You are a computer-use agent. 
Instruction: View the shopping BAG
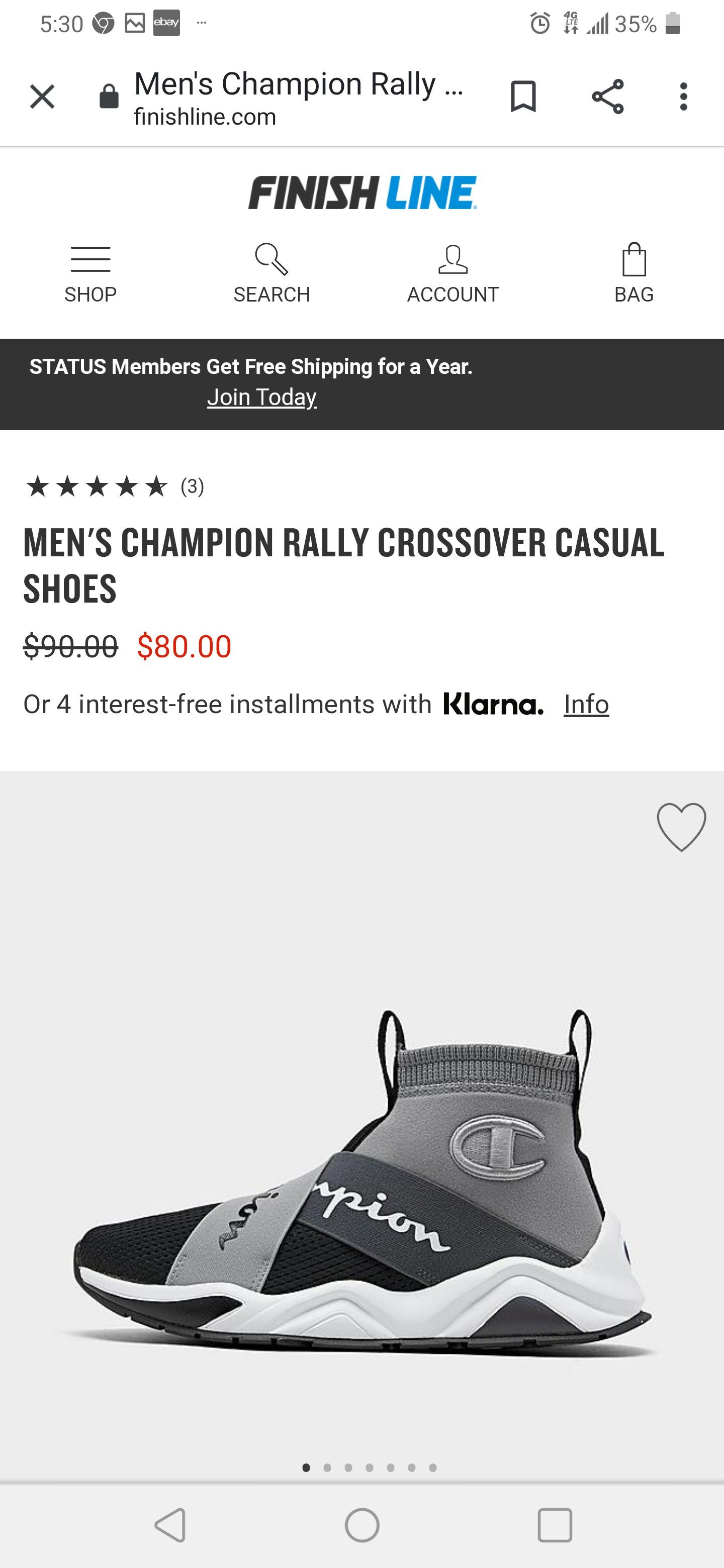tap(634, 274)
